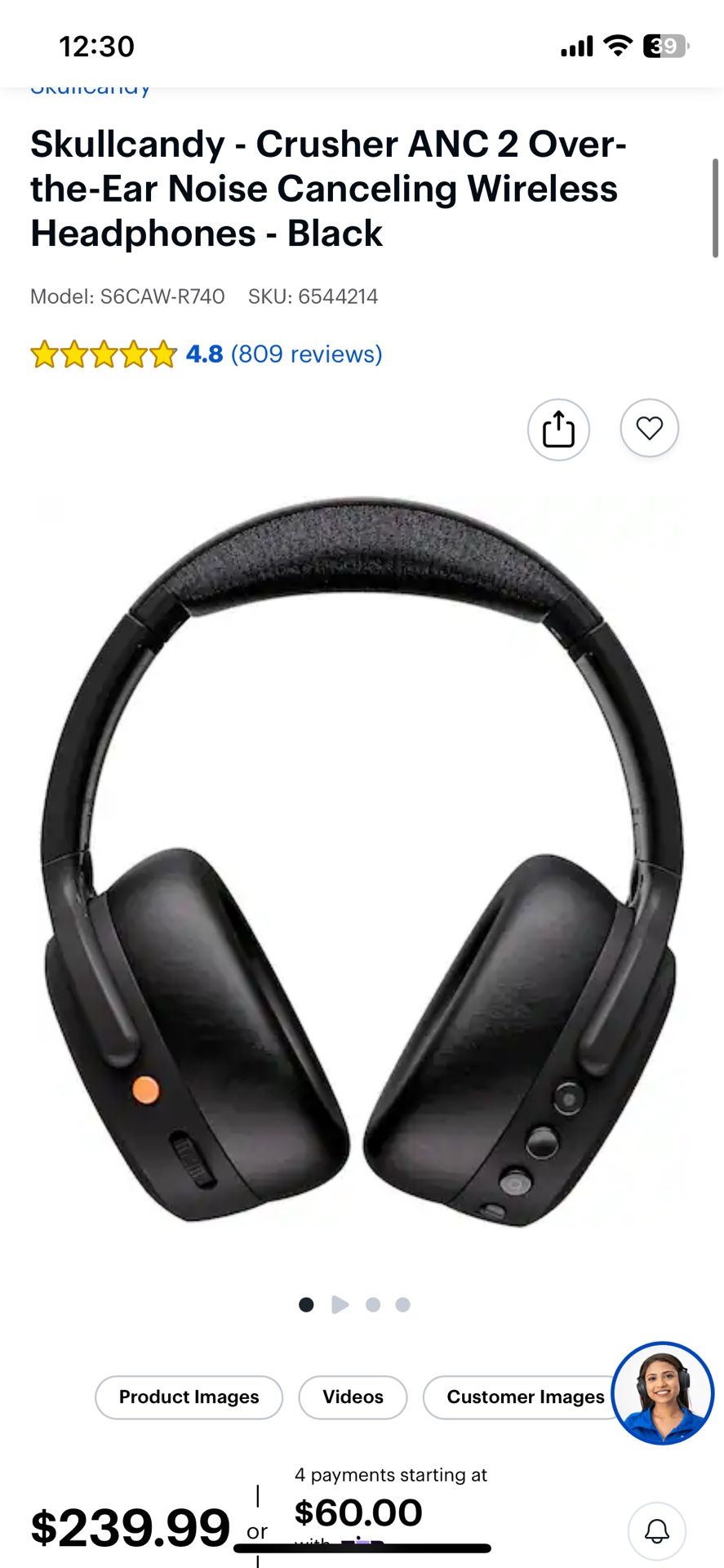Tap the Skullcandy brand link
724x1568 pixels.
90,87
